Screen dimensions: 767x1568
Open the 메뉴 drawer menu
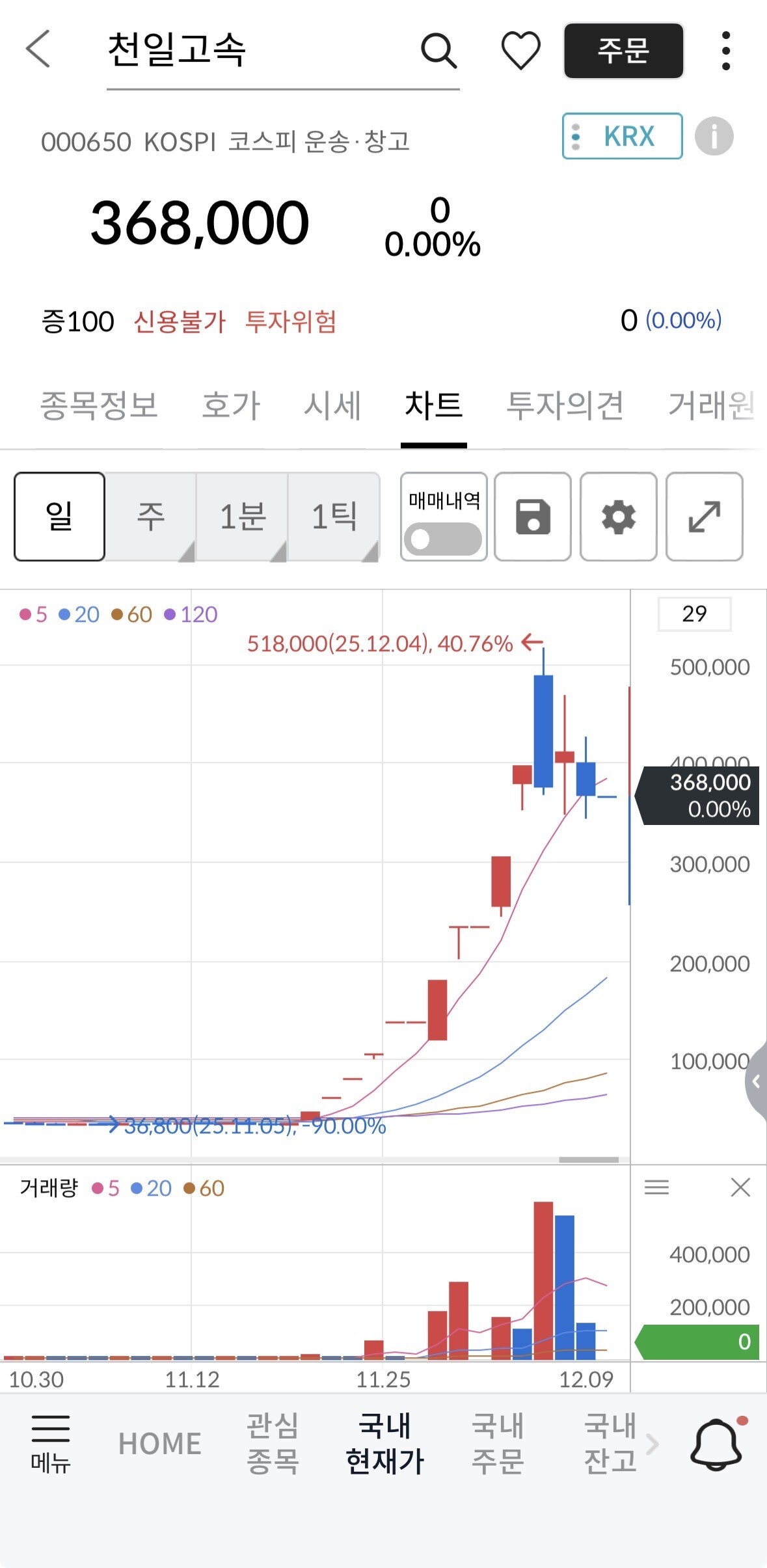(x=51, y=1443)
